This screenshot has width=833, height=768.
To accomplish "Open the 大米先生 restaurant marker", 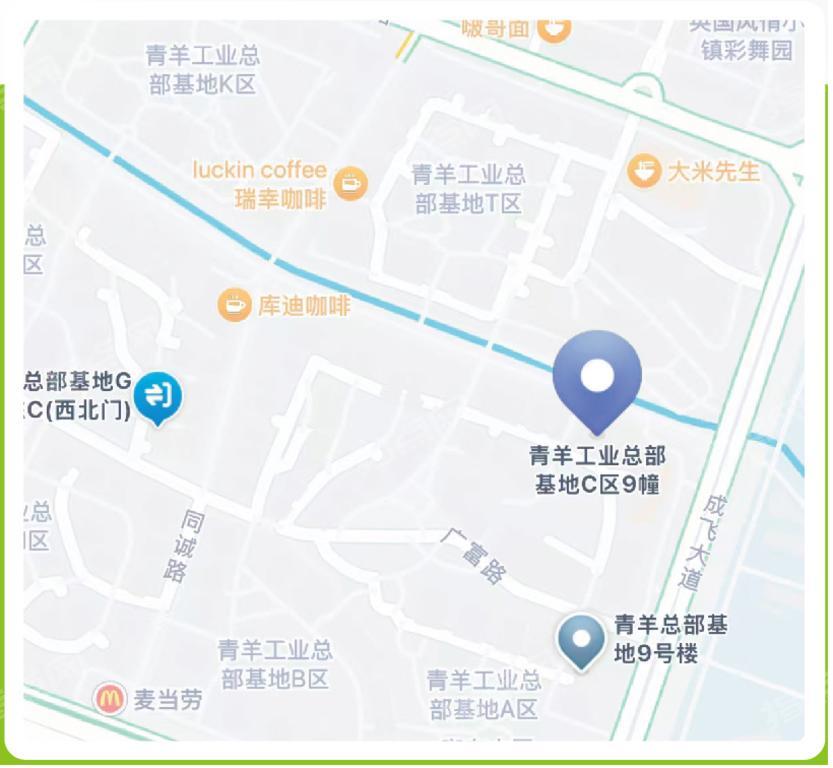I will click(x=644, y=170).
